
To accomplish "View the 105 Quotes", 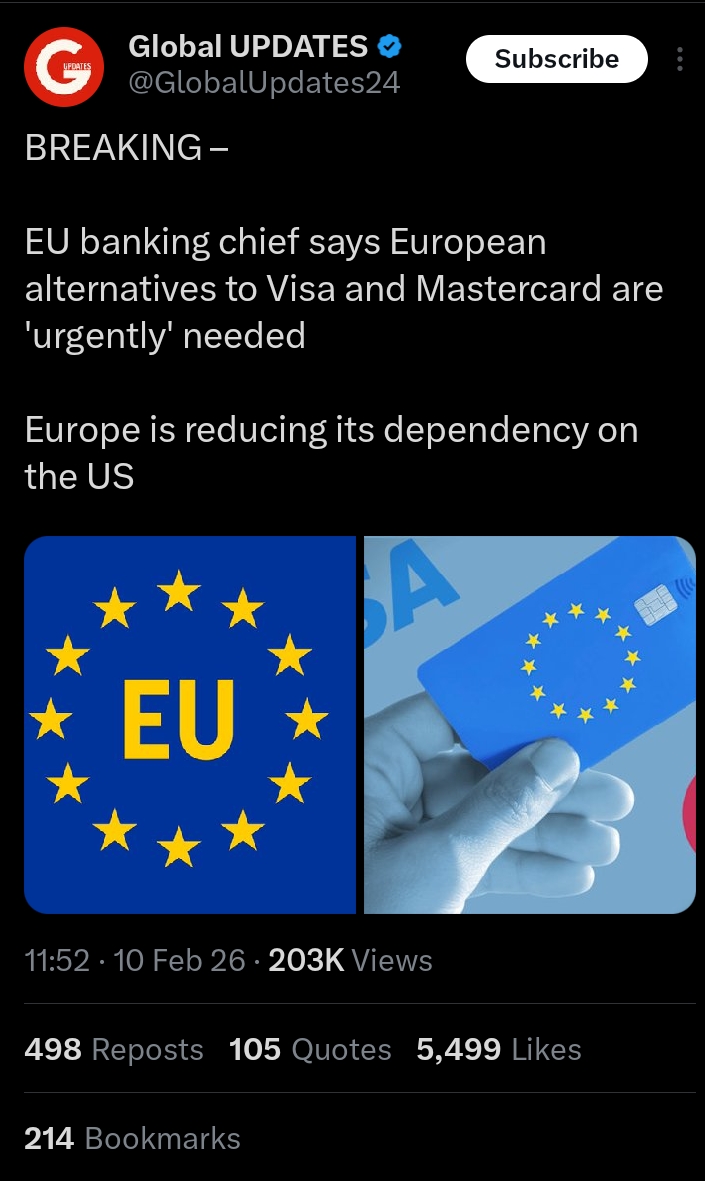I will [310, 1049].
